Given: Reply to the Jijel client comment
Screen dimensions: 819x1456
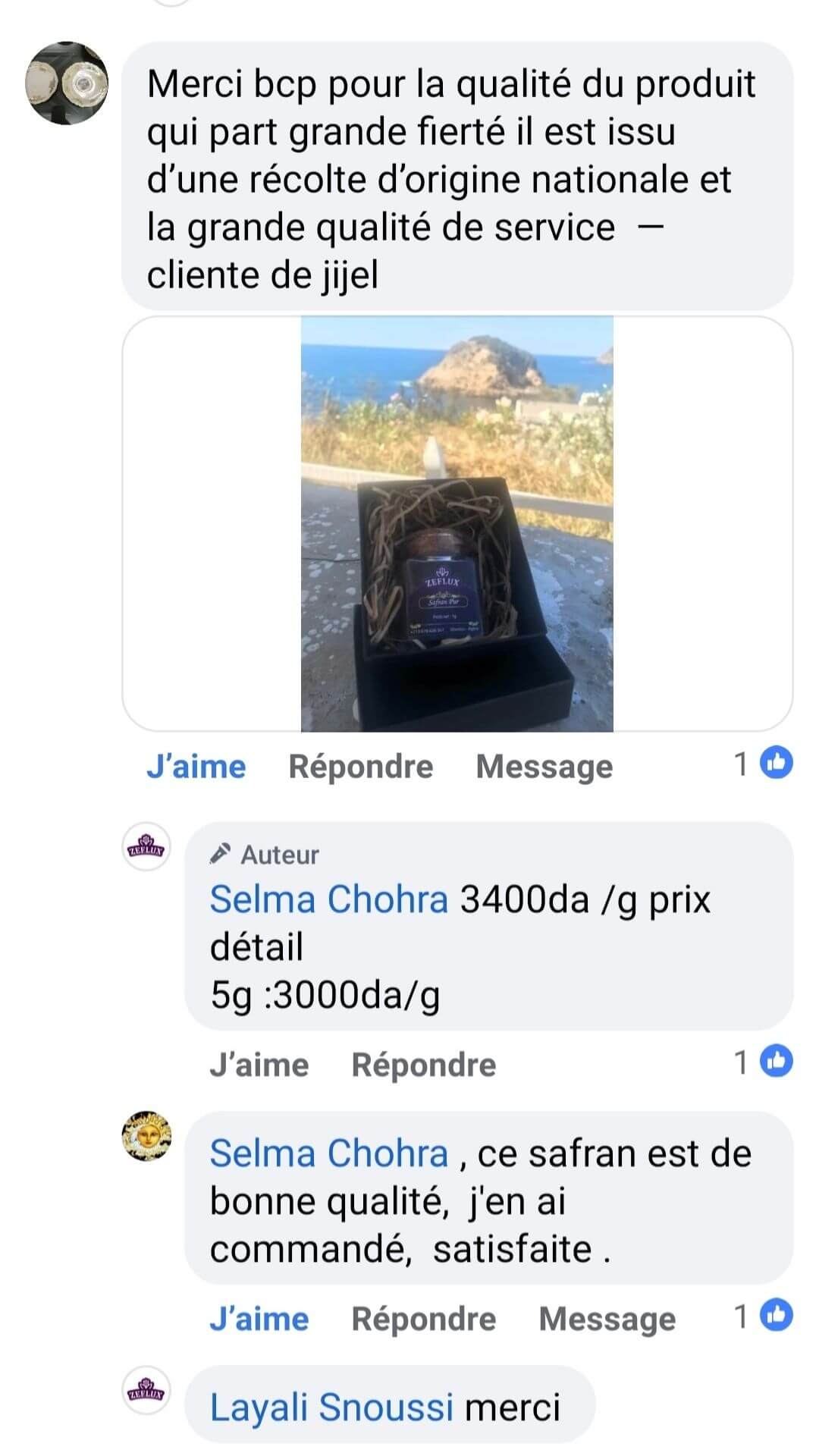Looking at the screenshot, I should coord(360,766).
